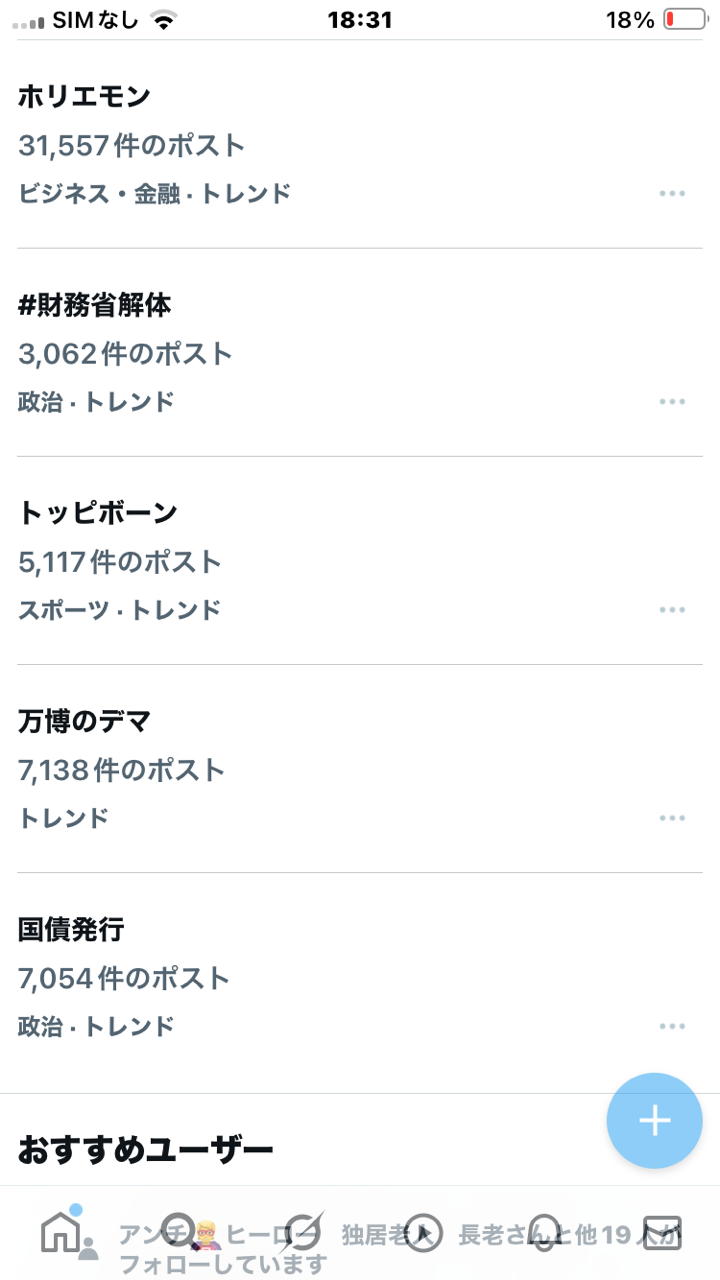Open the Grok tab

[301, 1233]
